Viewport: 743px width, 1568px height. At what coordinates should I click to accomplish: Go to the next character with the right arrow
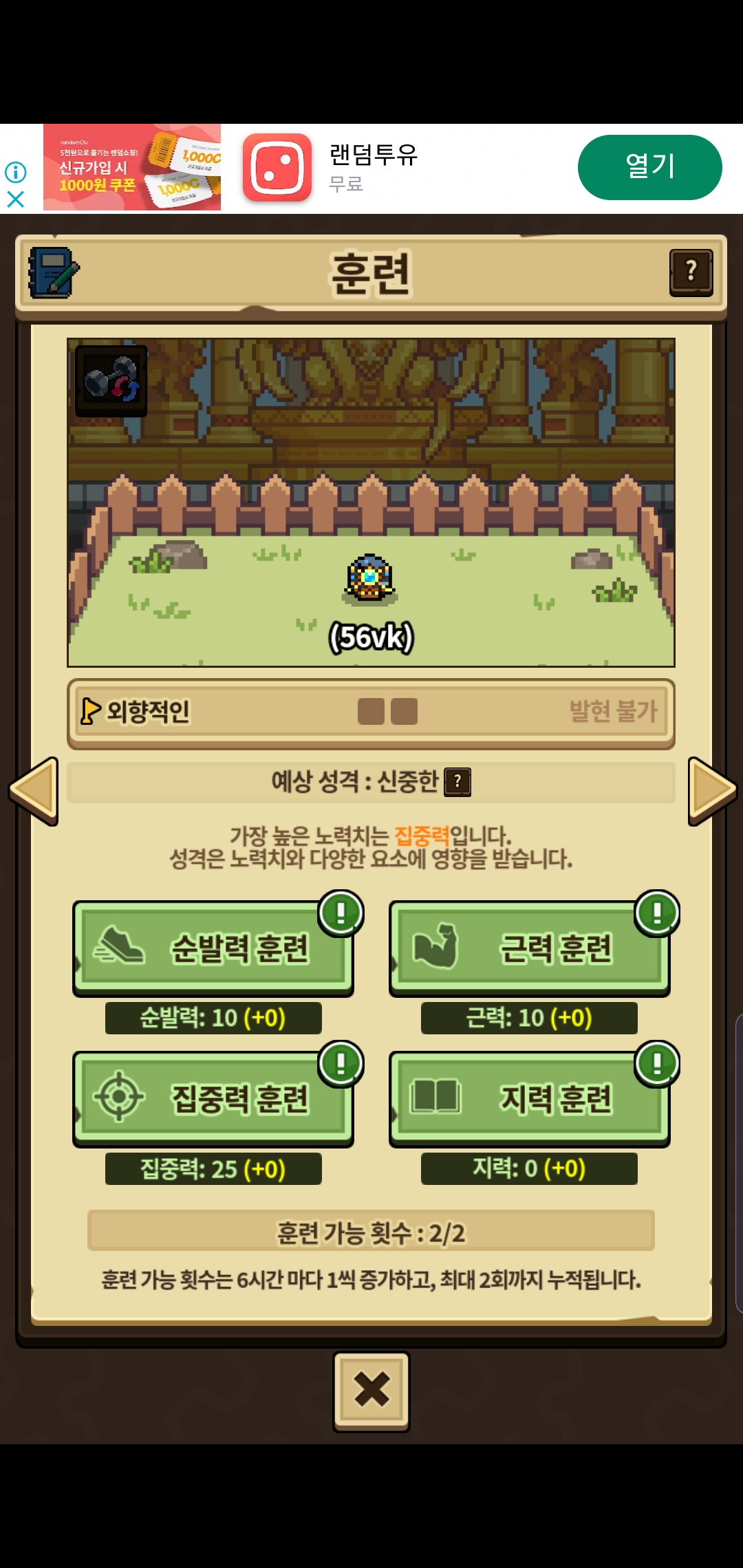[713, 791]
